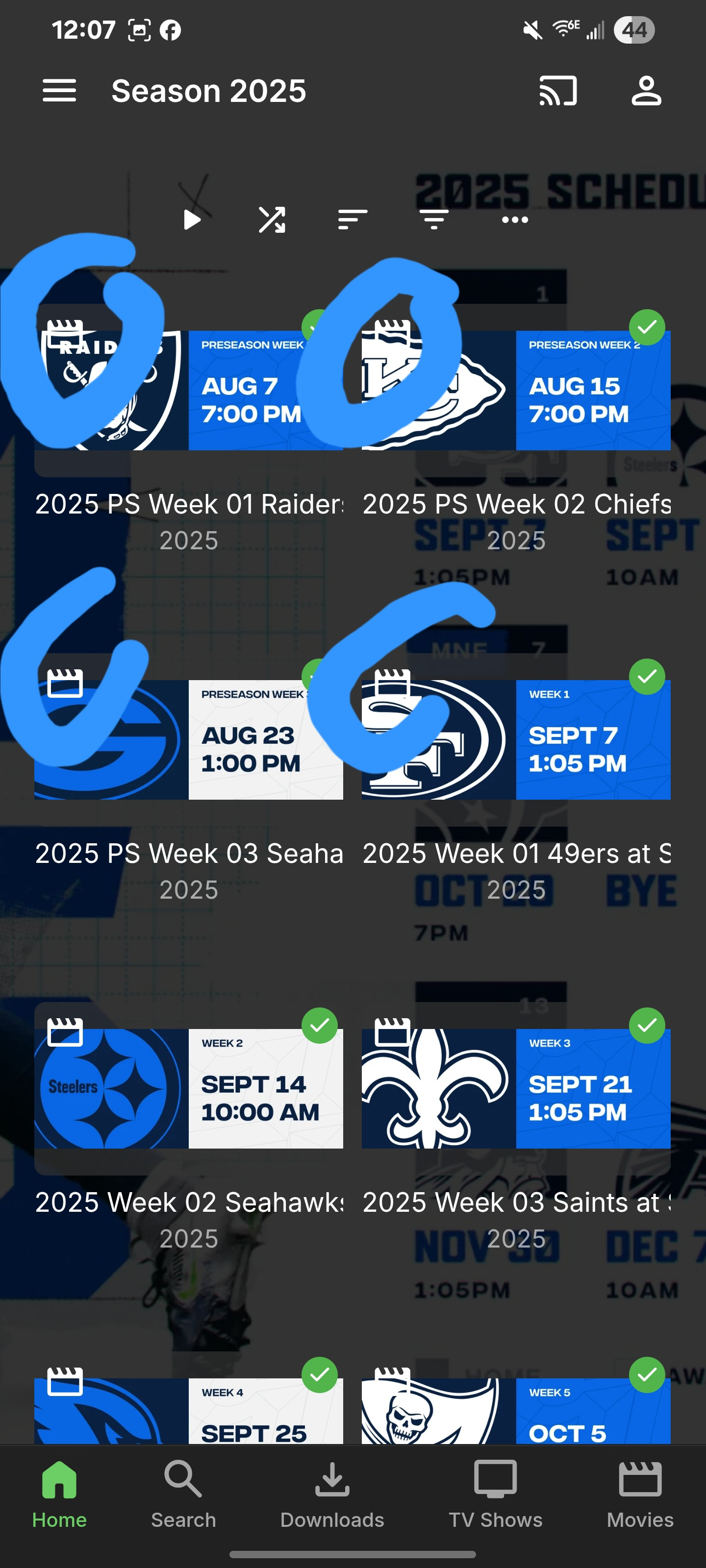Image resolution: width=706 pixels, height=1568 pixels.
Task: Open the Aug 23 PS Week 03 game
Action: coord(189,739)
